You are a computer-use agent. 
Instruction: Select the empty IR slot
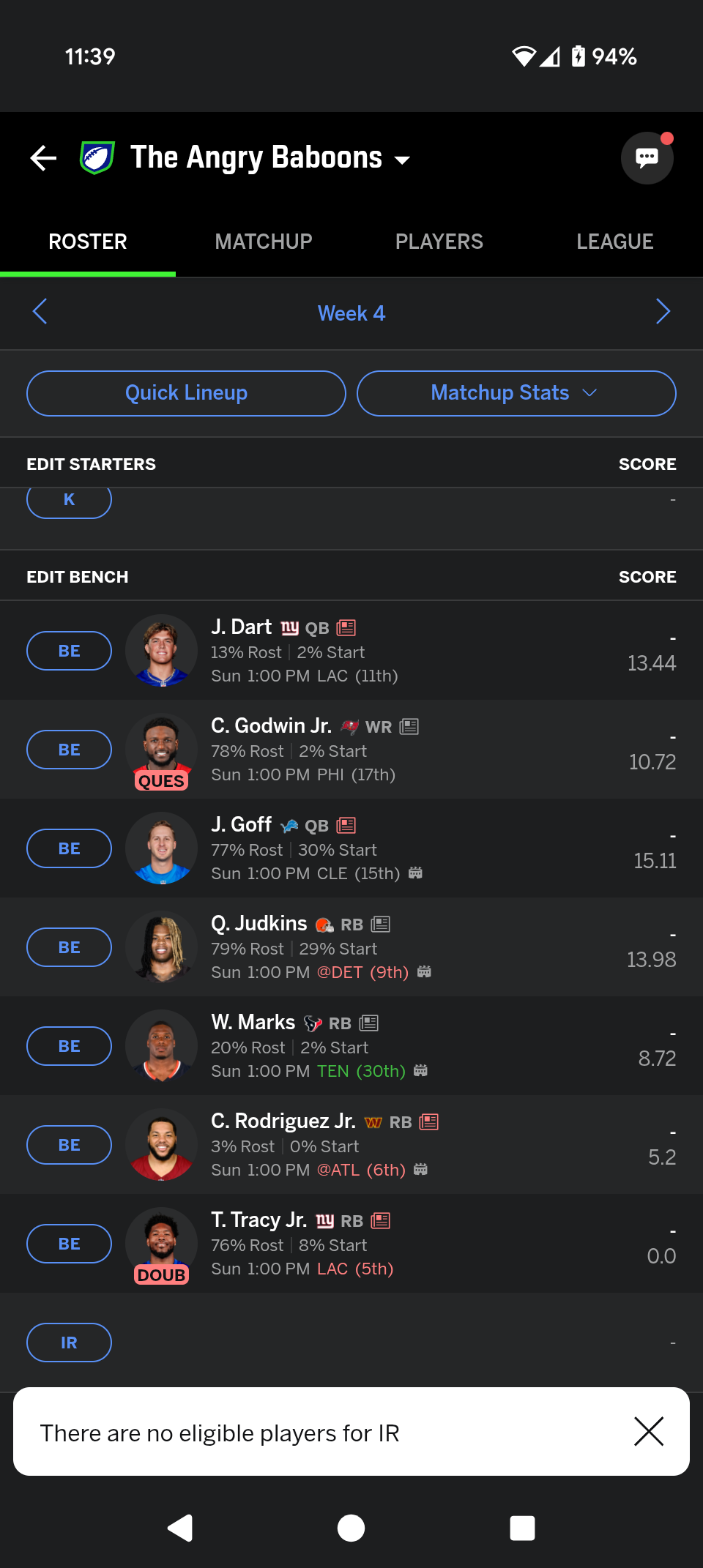[x=69, y=1343]
